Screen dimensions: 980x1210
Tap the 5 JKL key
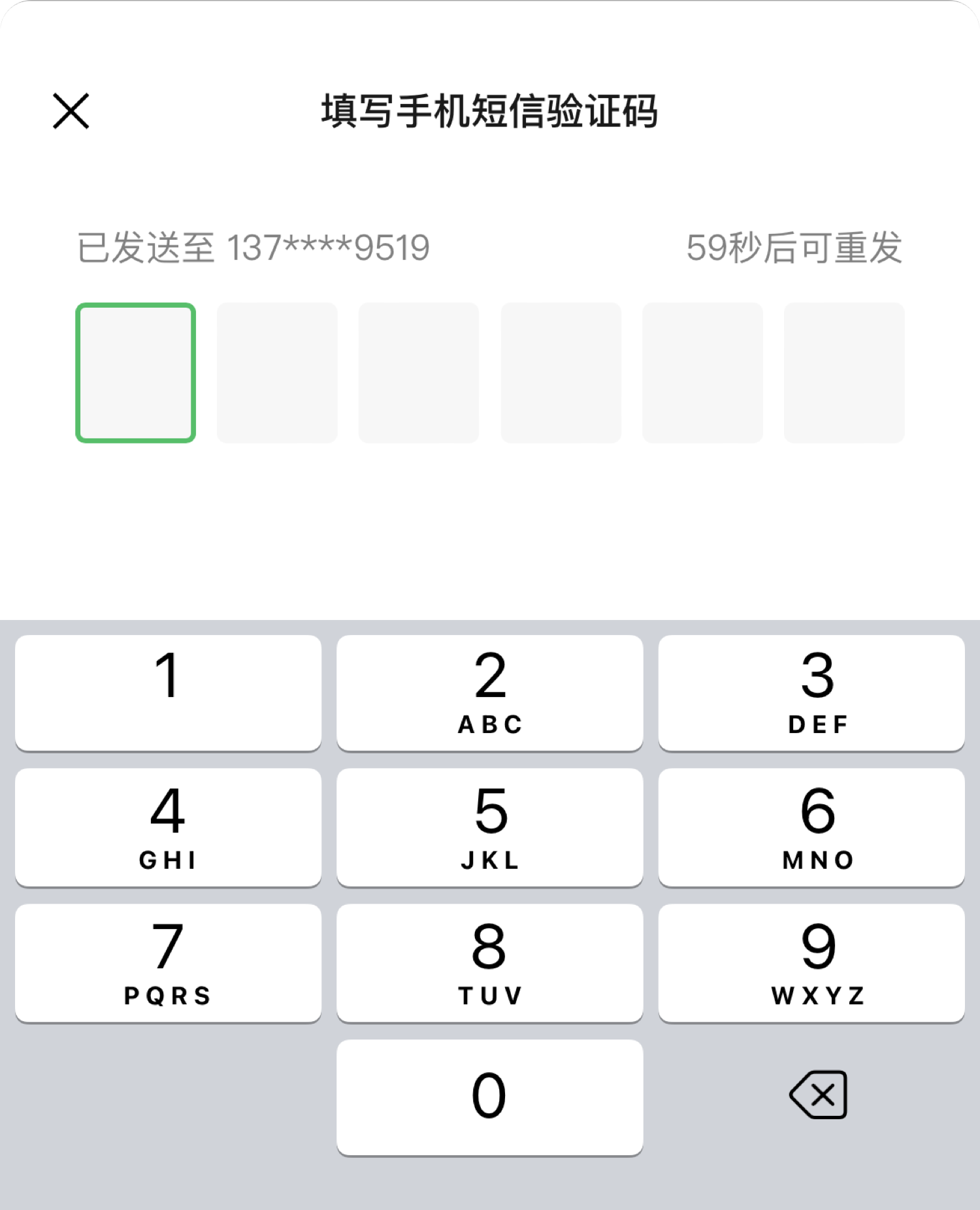click(x=489, y=827)
